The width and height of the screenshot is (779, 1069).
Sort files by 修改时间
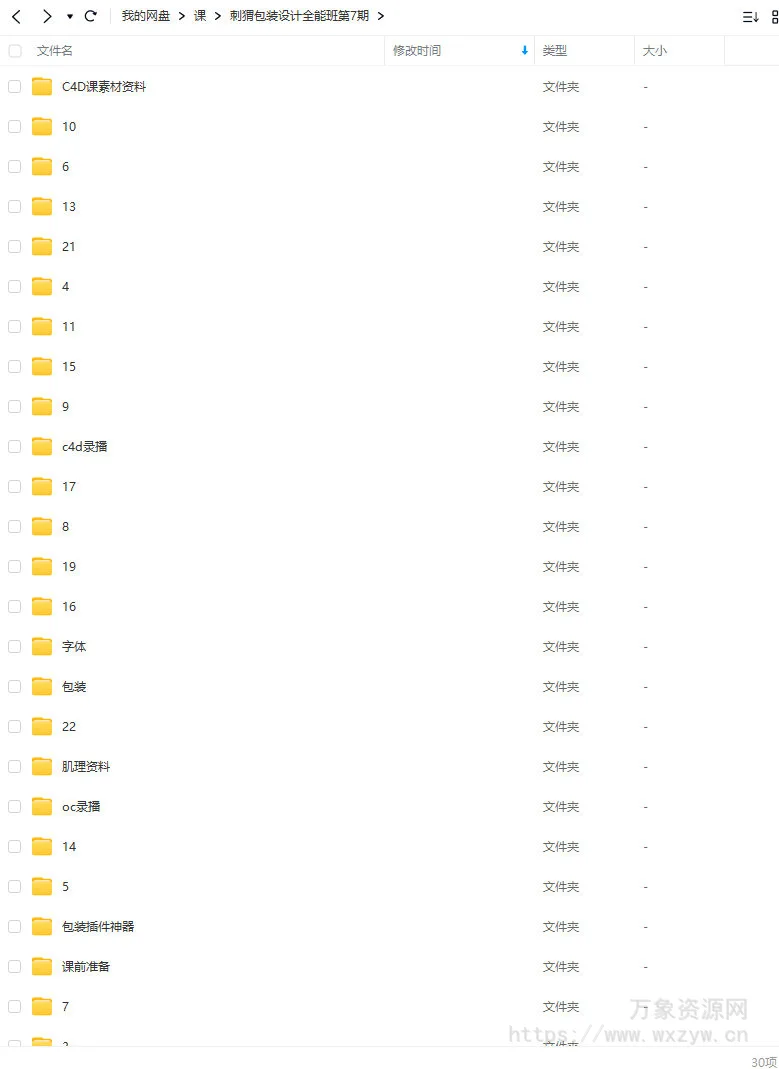coord(417,51)
